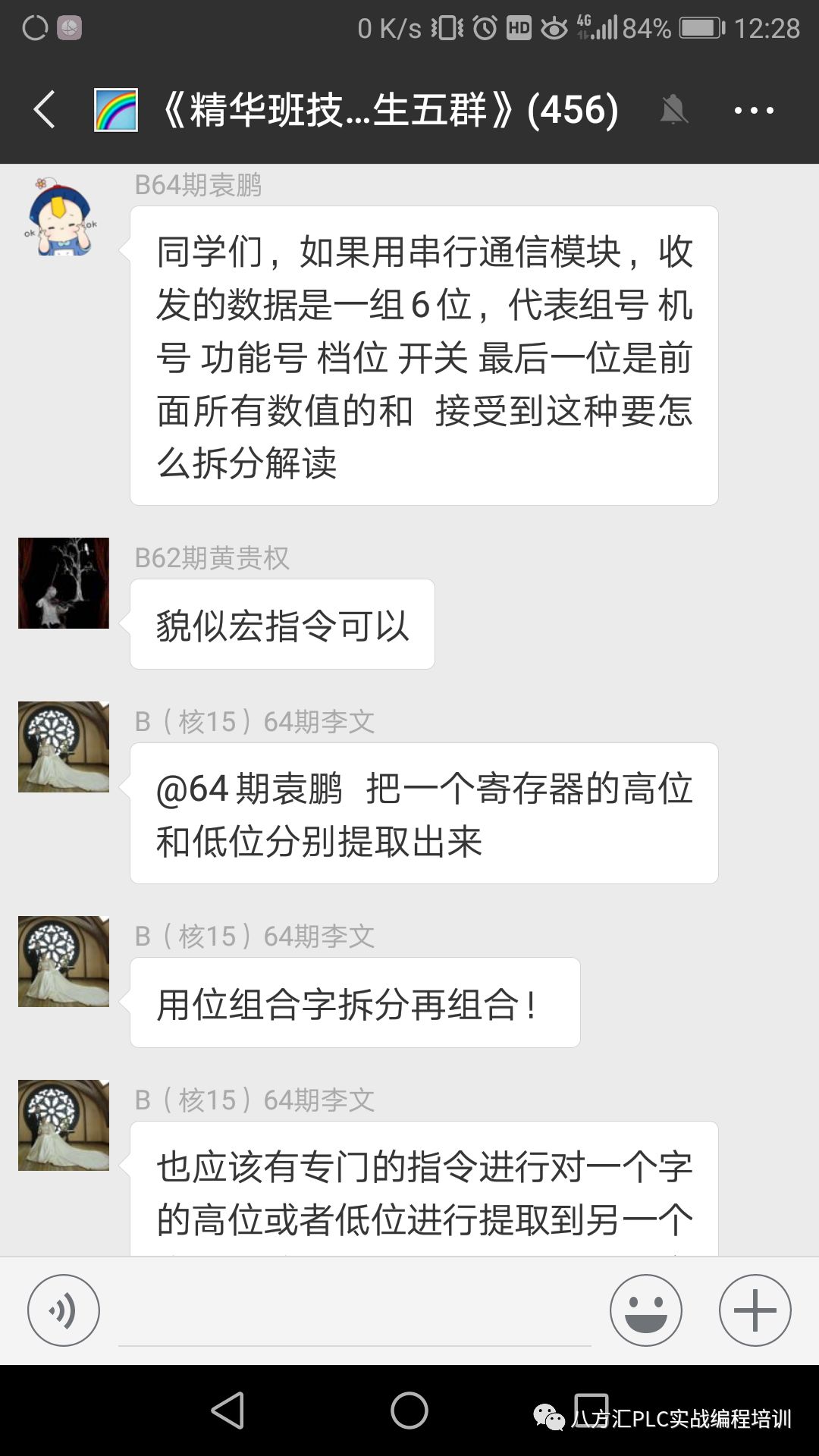
Task: Switch to voice message input
Action: point(64,1310)
